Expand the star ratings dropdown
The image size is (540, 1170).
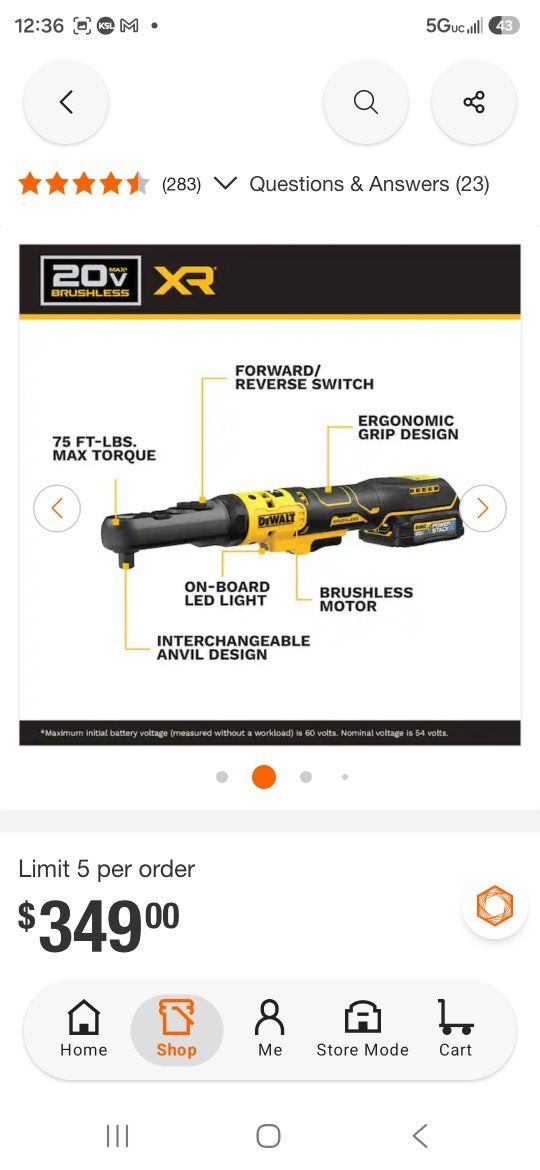tap(225, 184)
